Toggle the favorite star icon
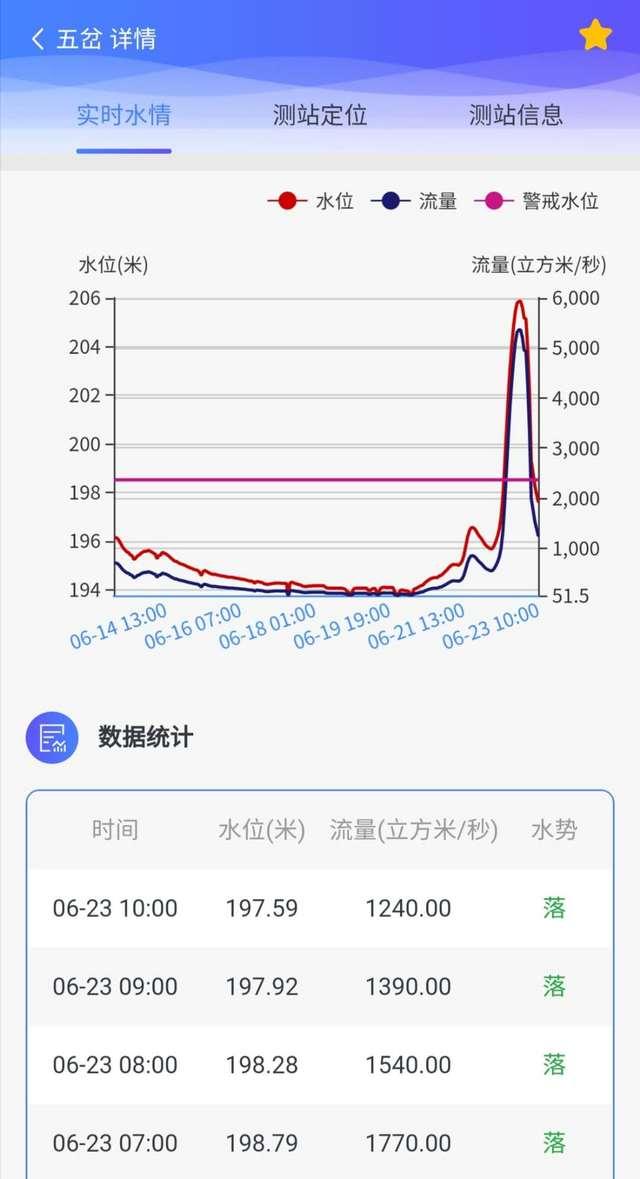Screen dimensions: 640x1179 [595, 35]
